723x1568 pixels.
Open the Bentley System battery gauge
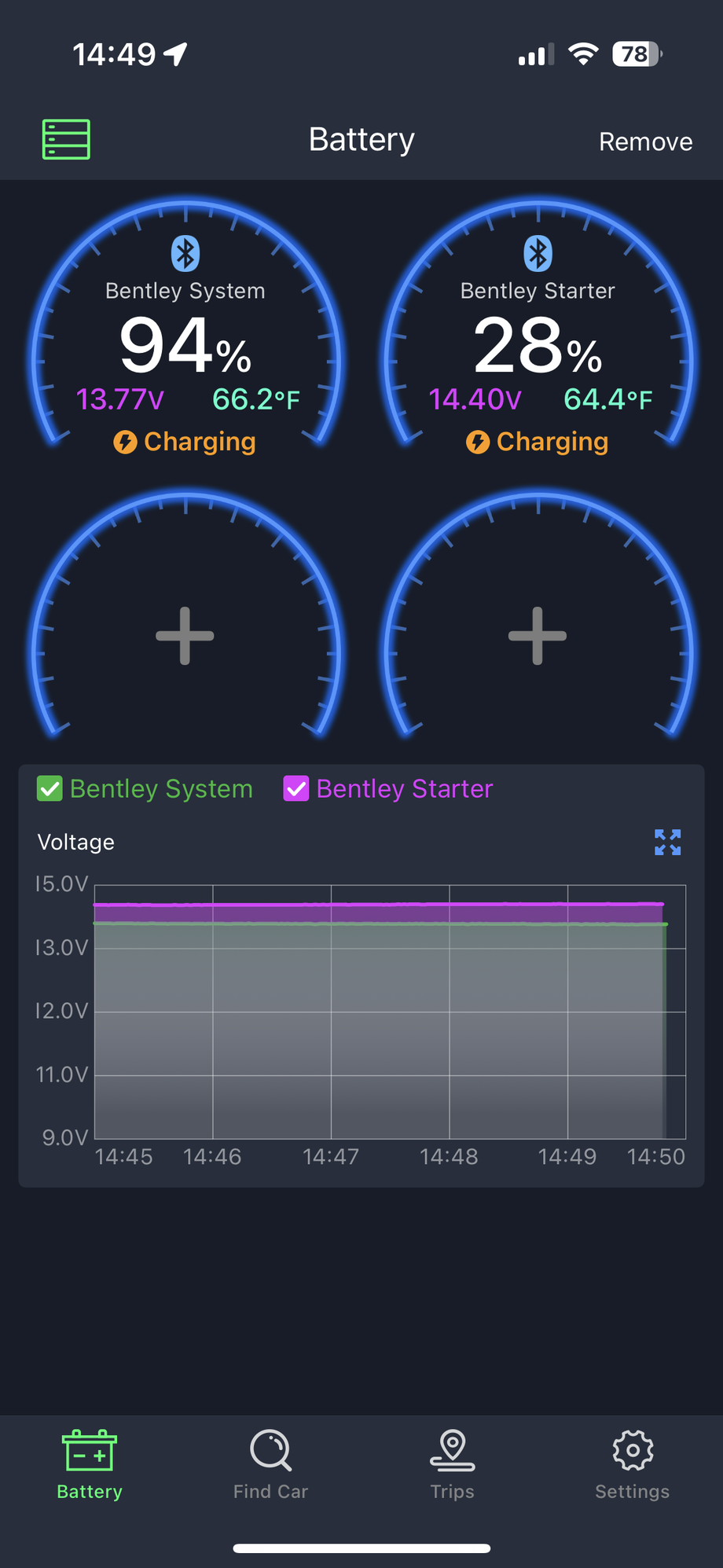click(x=186, y=346)
